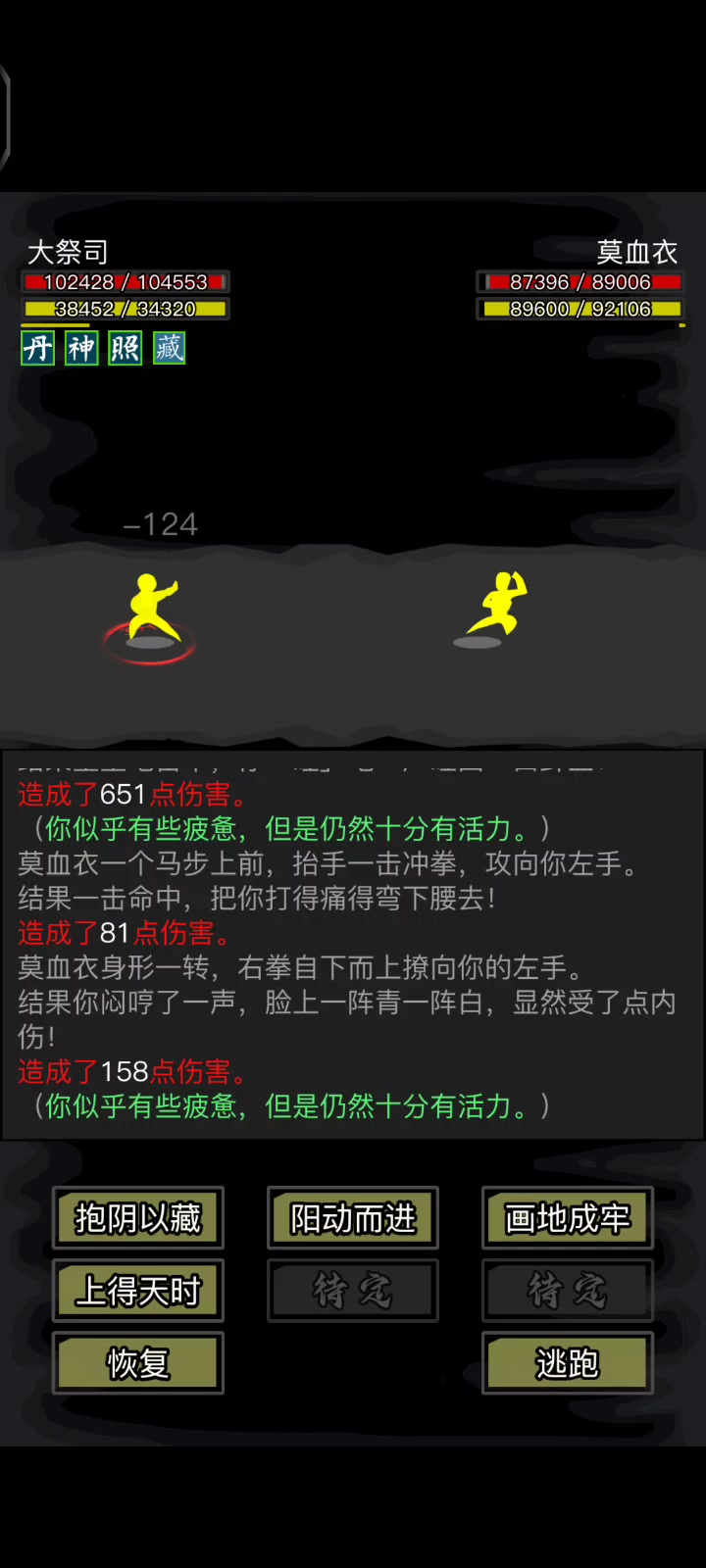Check the 神 status buff icon
706x1568 pixels.
click(81, 348)
